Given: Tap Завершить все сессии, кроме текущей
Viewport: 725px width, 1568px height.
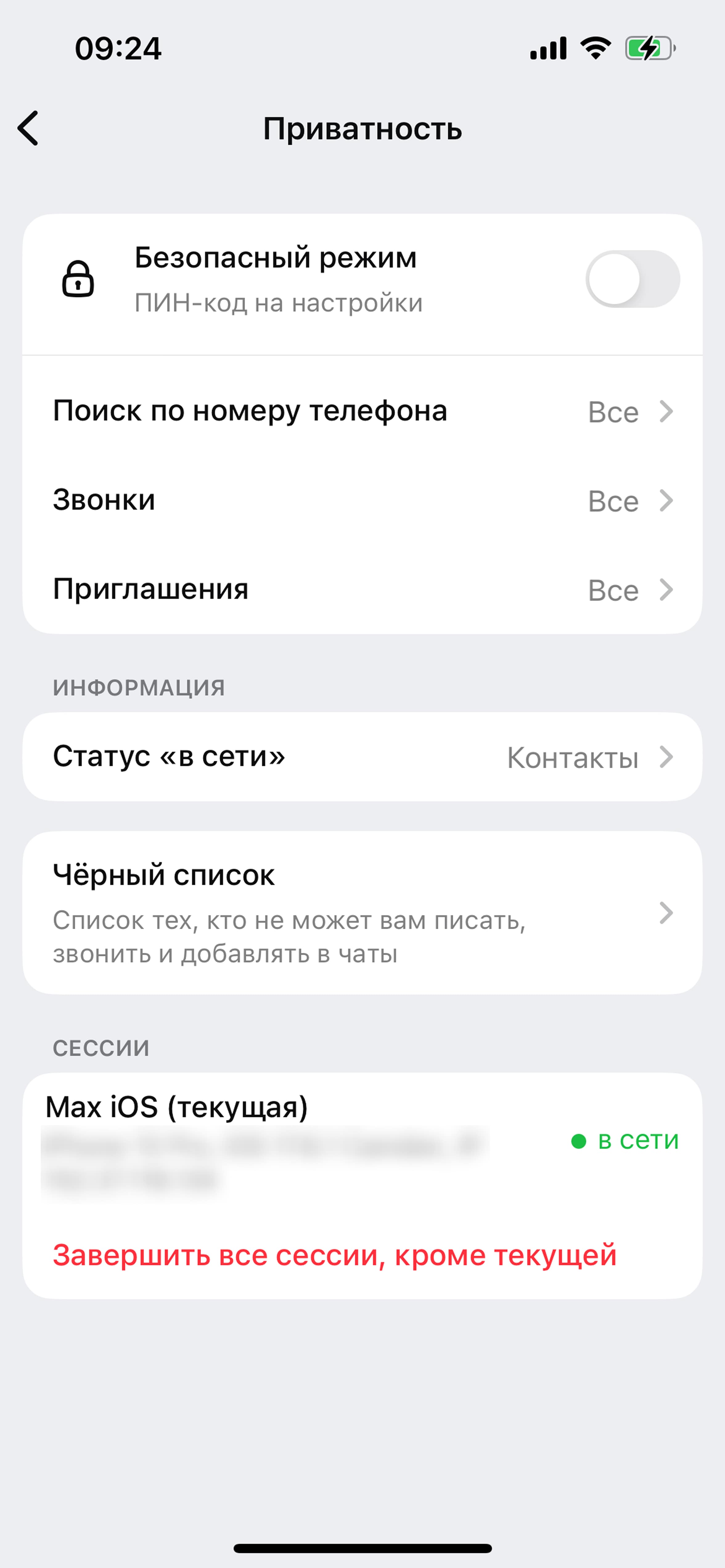Looking at the screenshot, I should 334,1255.
